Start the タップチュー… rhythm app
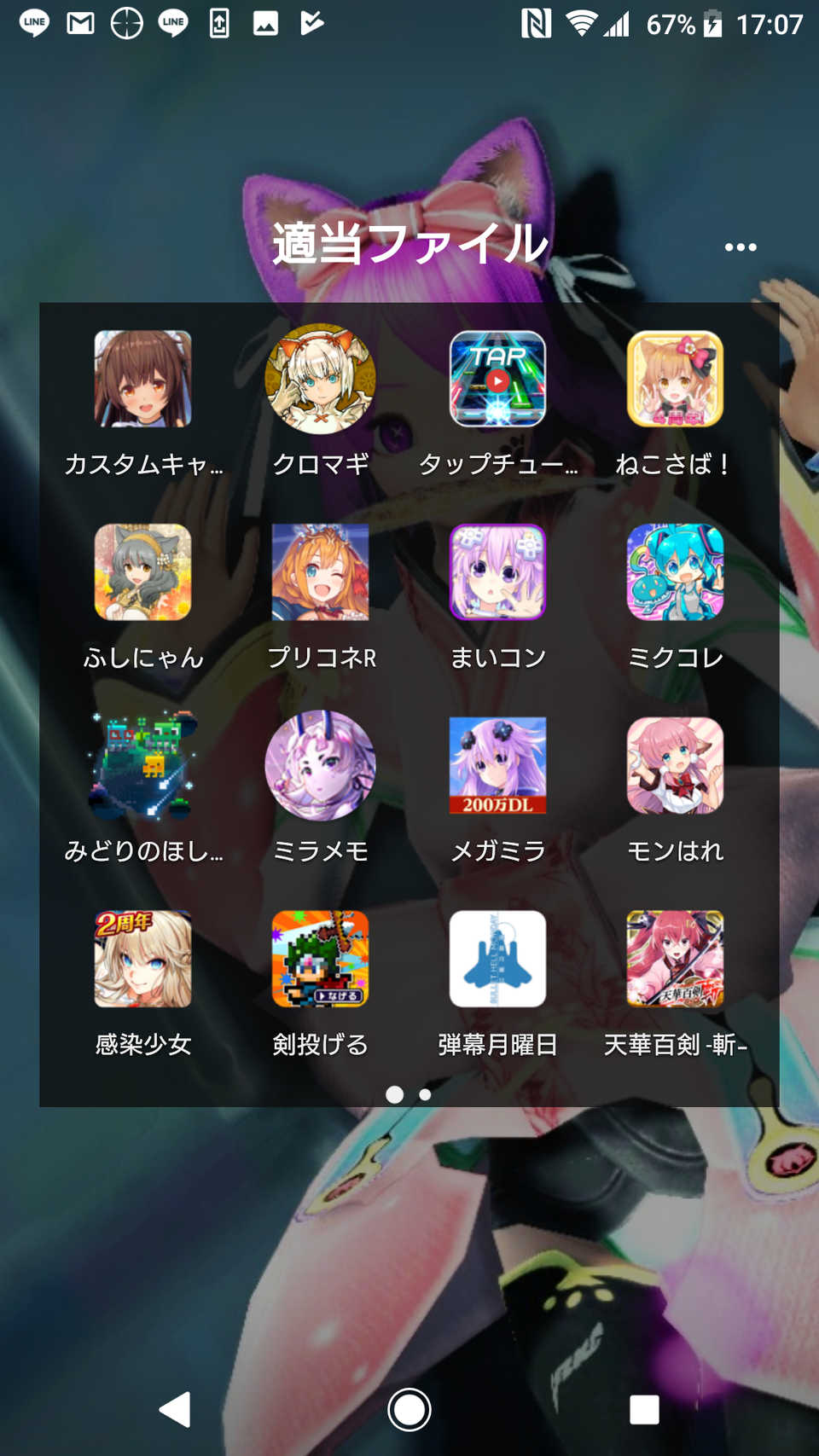This screenshot has height=1456, width=819. pos(497,380)
